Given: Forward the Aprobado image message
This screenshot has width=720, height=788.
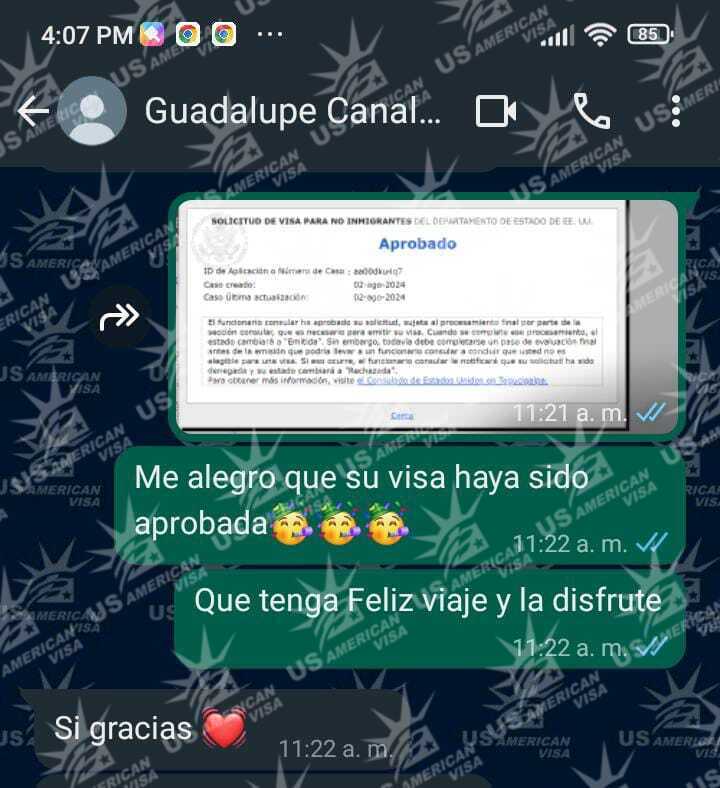Looking at the screenshot, I should click(119, 319).
